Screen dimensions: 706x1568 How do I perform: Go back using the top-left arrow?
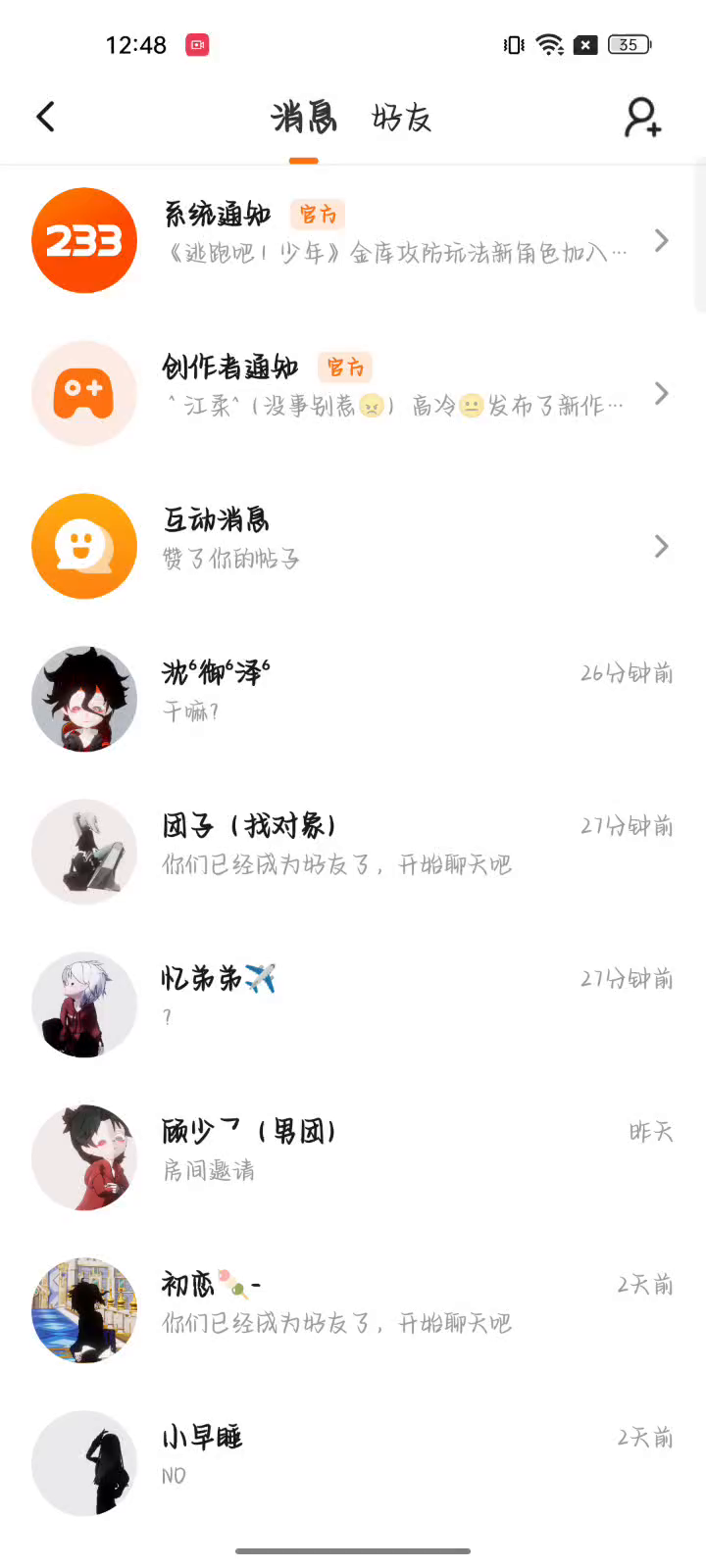pyautogui.click(x=46, y=118)
